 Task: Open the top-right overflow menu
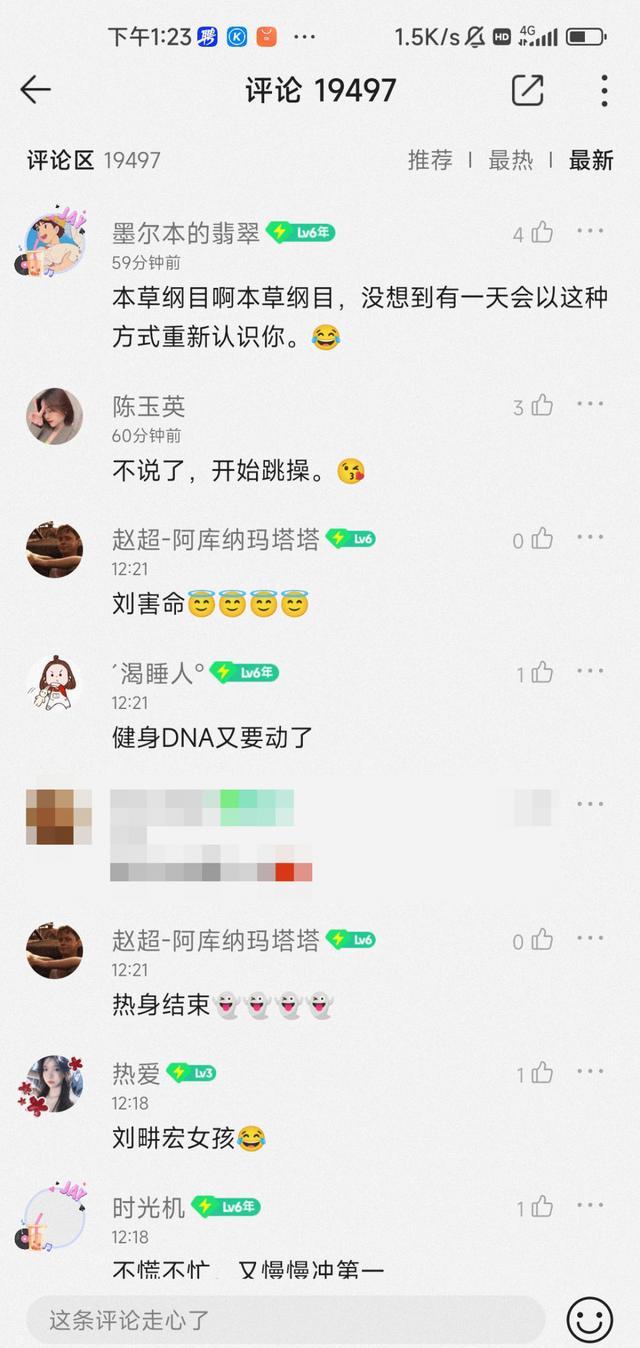(x=604, y=90)
